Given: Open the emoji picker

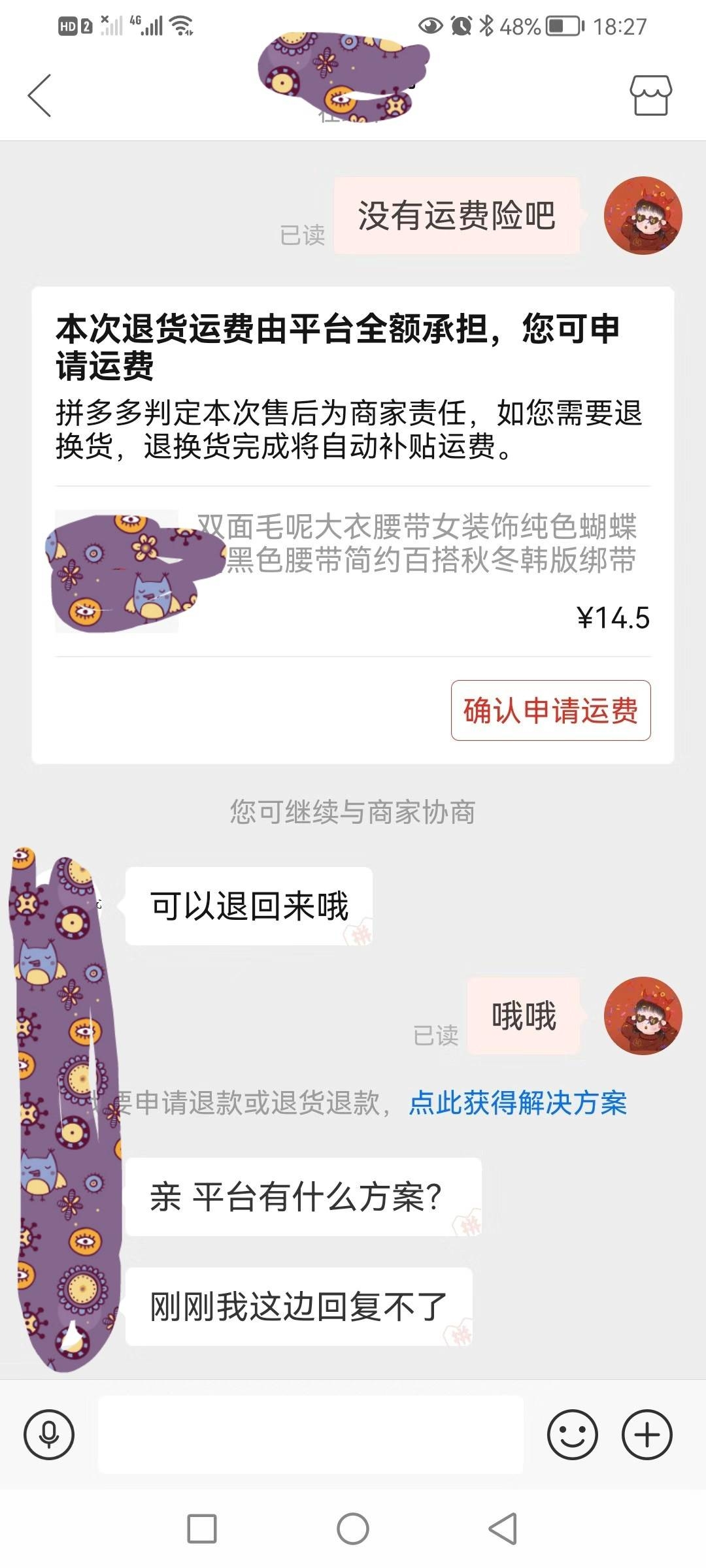Looking at the screenshot, I should (x=572, y=1434).
